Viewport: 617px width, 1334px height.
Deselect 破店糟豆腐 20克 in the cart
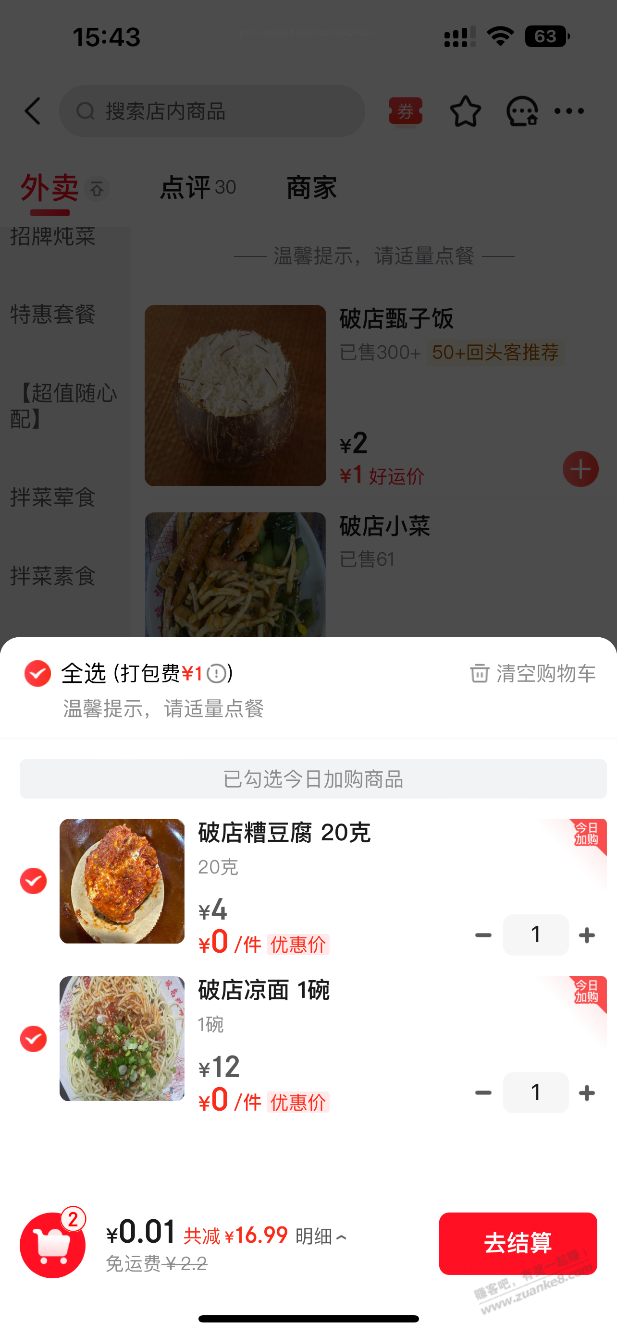[x=34, y=881]
